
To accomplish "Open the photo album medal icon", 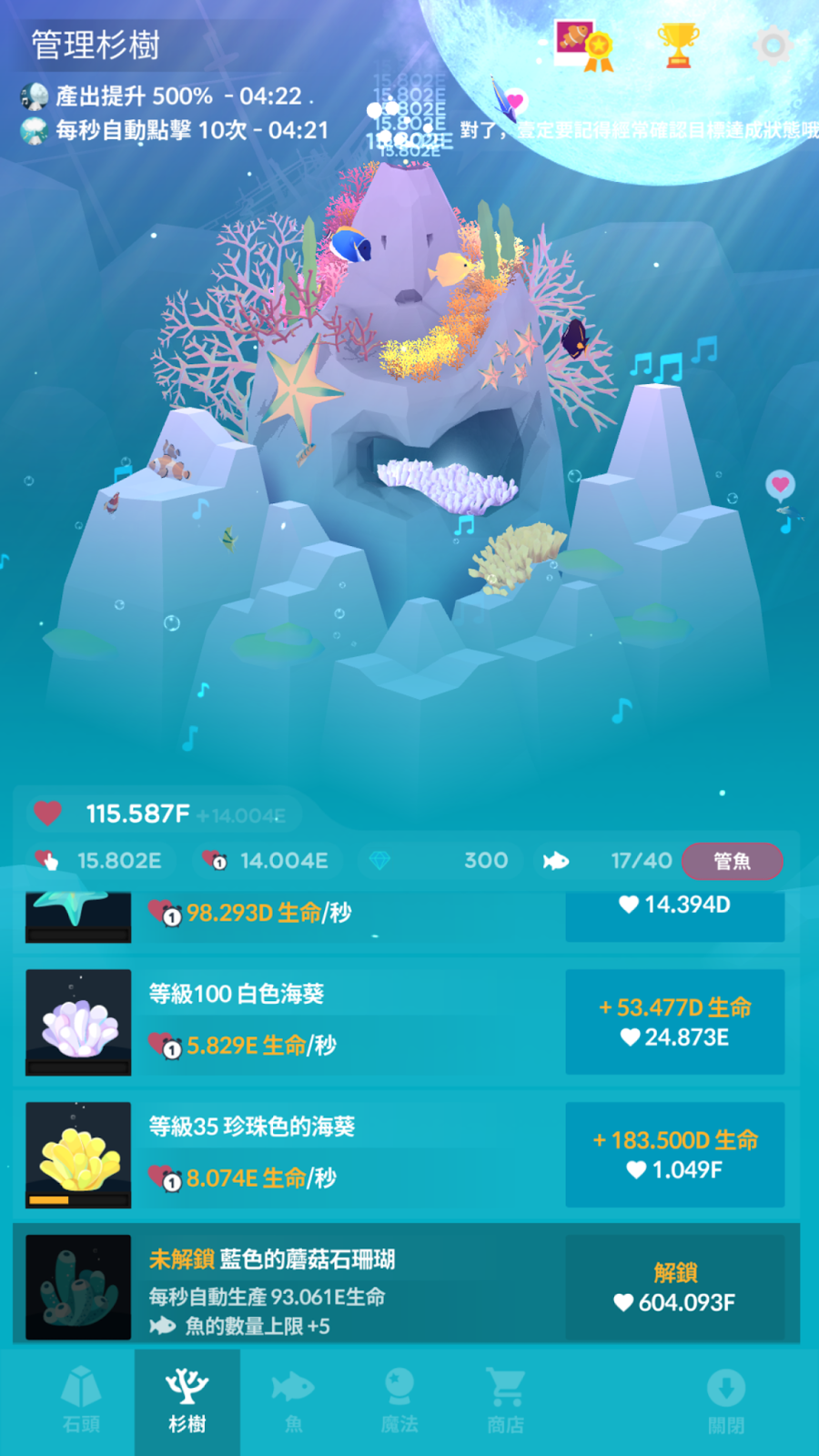I will pyautogui.click(x=584, y=45).
